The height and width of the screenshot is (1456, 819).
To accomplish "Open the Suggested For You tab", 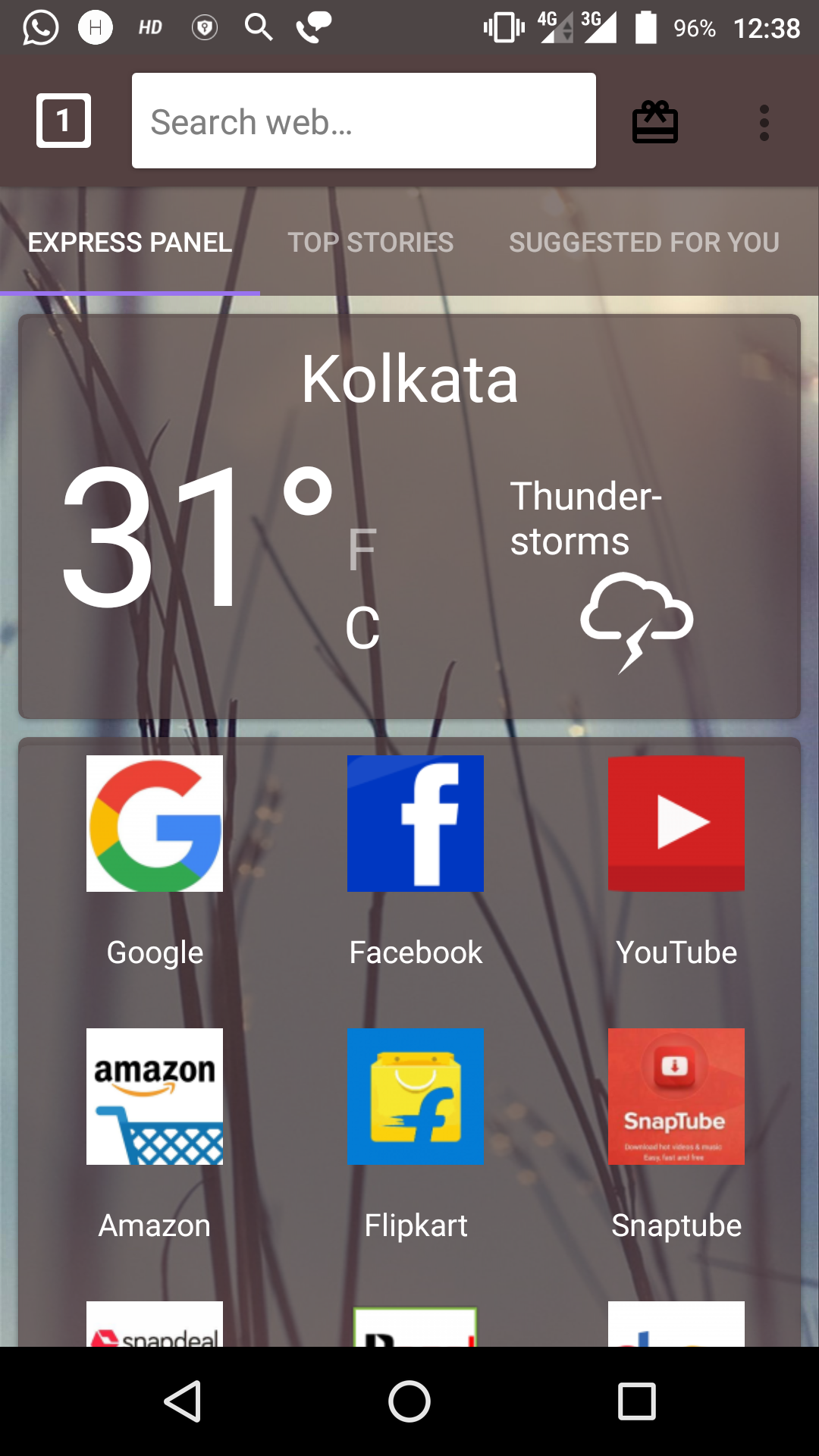I will pyautogui.click(x=645, y=243).
